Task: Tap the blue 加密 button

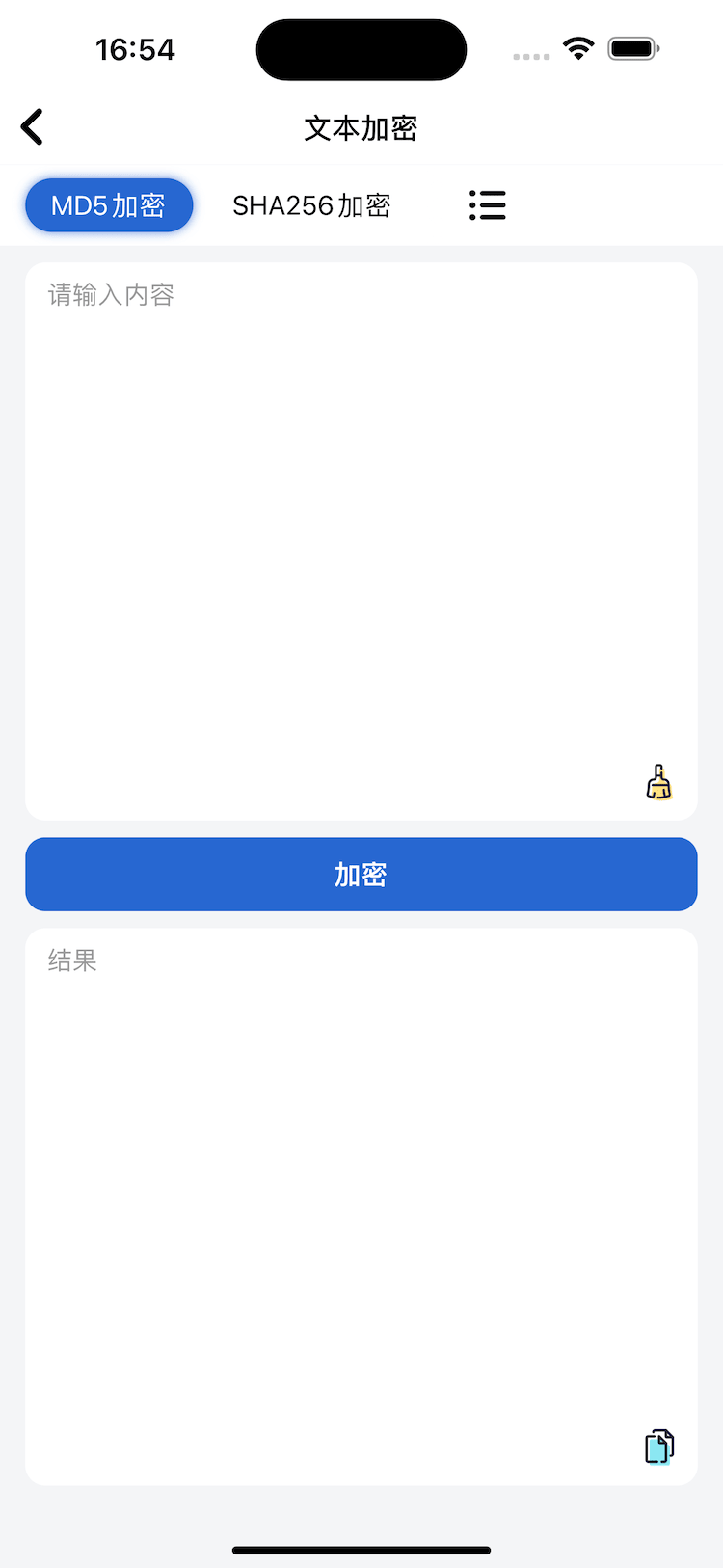Action: pos(361,875)
